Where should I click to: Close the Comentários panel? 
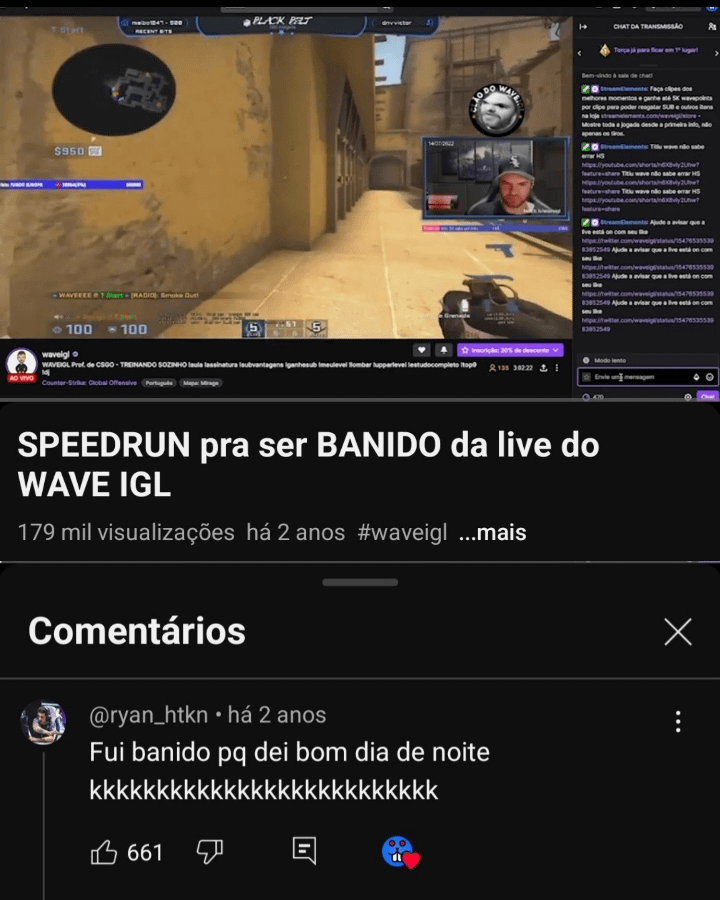(x=677, y=631)
